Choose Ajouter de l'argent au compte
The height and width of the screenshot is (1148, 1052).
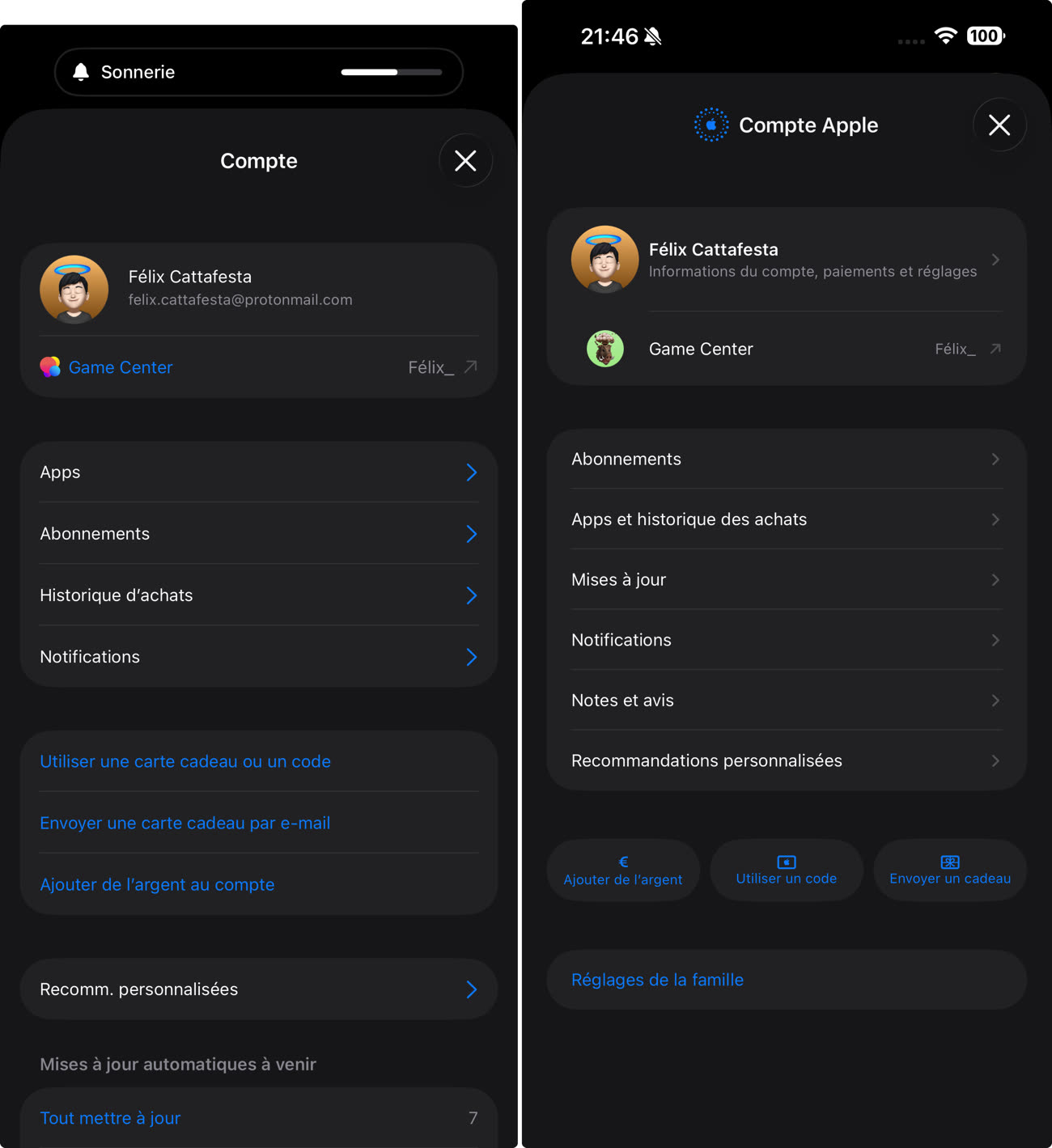tap(158, 884)
